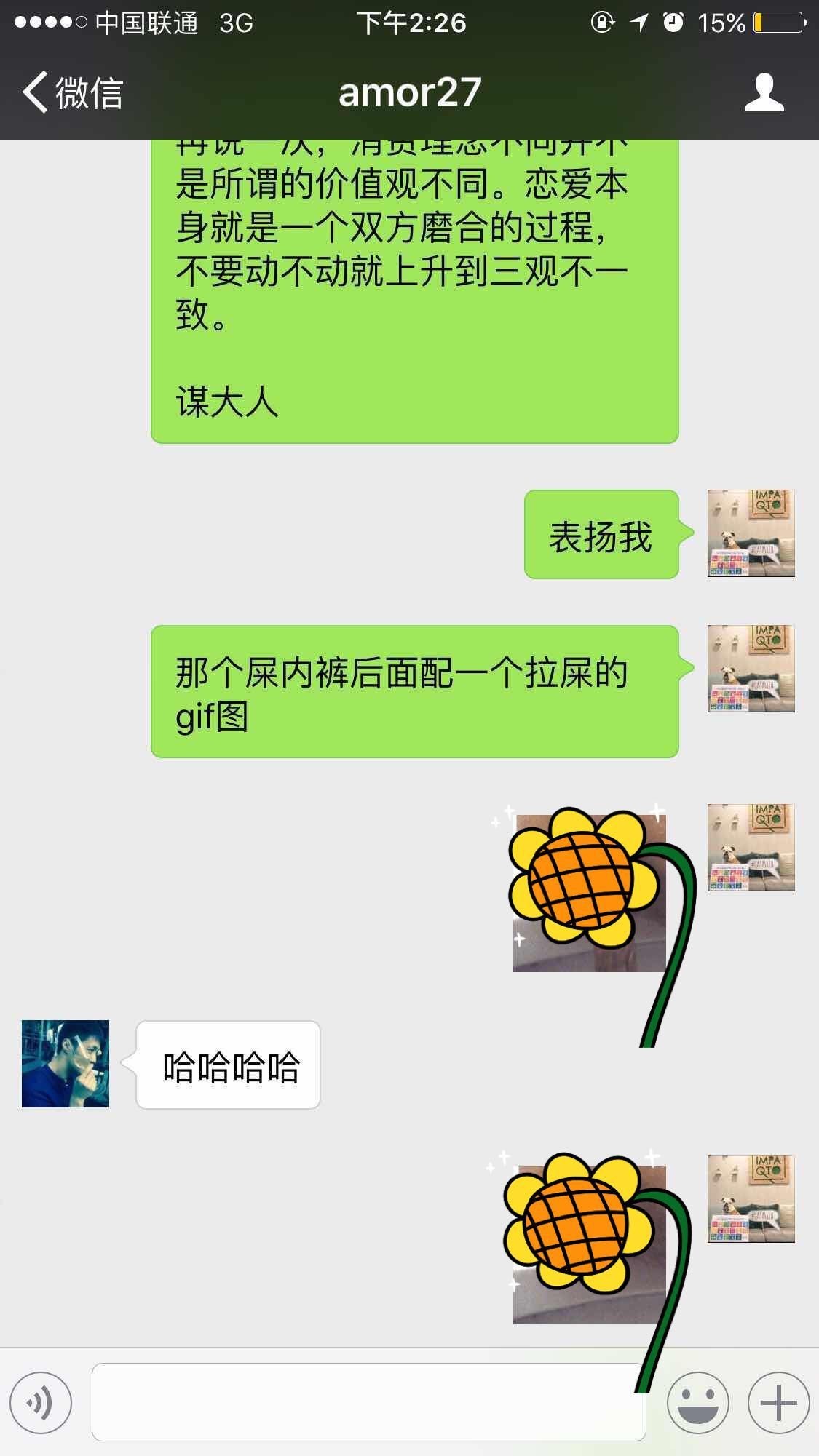Tap the friend's avatar beside 哈哈哈哈

coord(64,1064)
